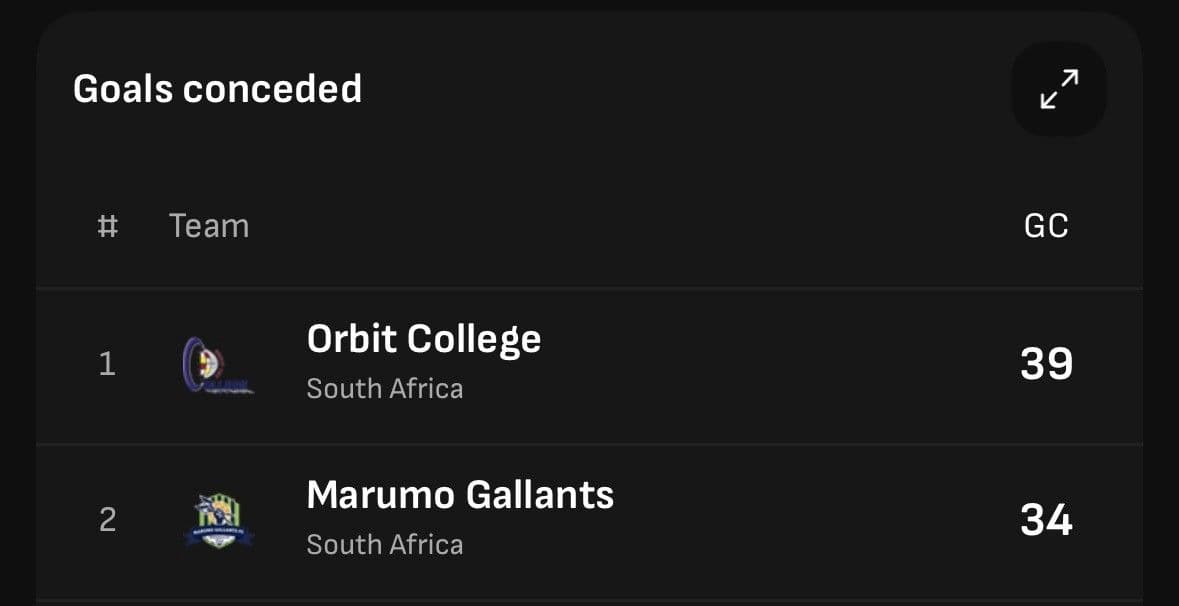This screenshot has height=606, width=1179.
Task: Open the Marumo Gallants team row
Action: click(x=460, y=518)
